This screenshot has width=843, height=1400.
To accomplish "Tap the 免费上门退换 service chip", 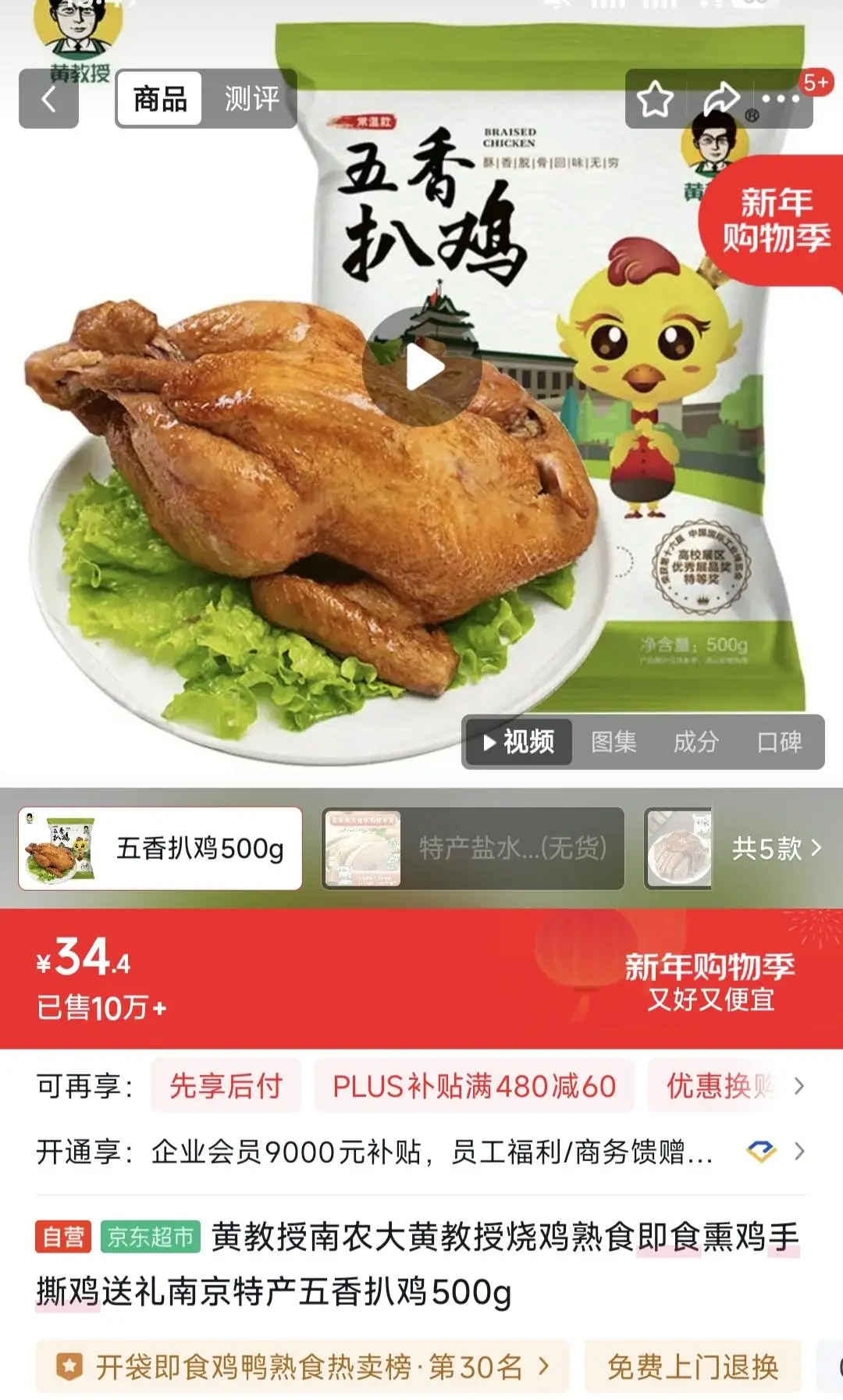I will (692, 1366).
